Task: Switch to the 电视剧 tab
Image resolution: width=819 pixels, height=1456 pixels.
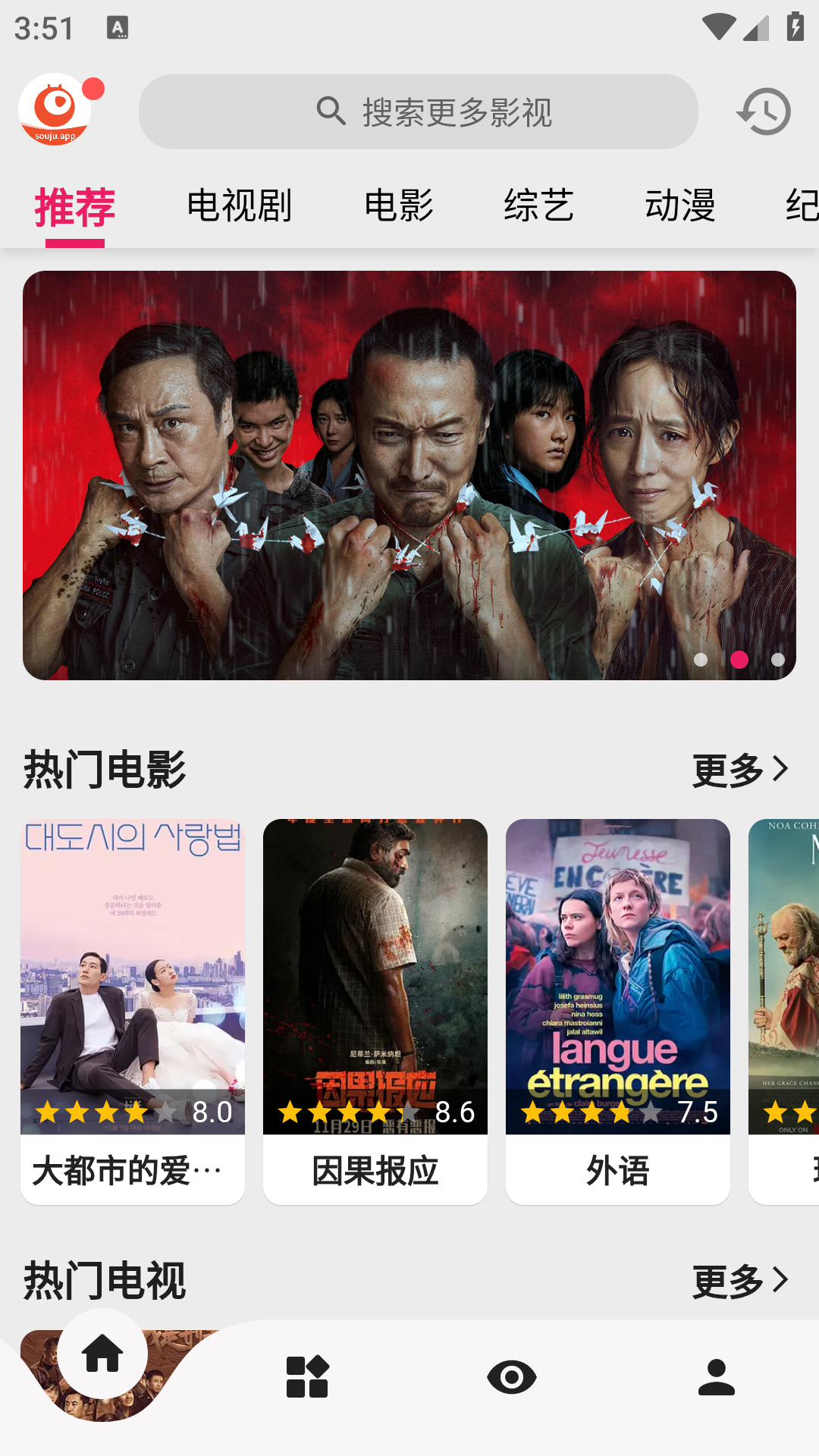Action: pyautogui.click(x=239, y=206)
